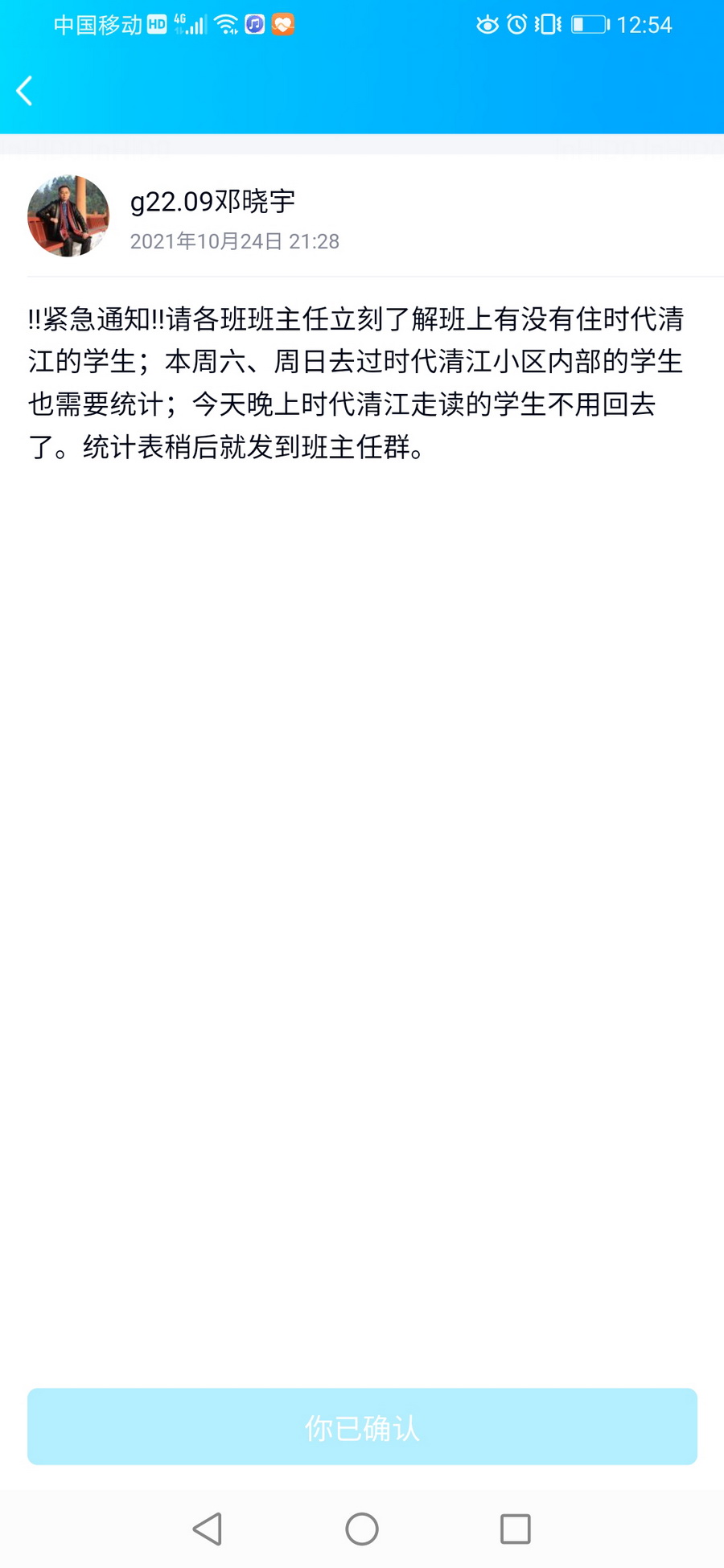The image size is (724, 1568).
Task: Tap the system back button
Action: (208, 1529)
